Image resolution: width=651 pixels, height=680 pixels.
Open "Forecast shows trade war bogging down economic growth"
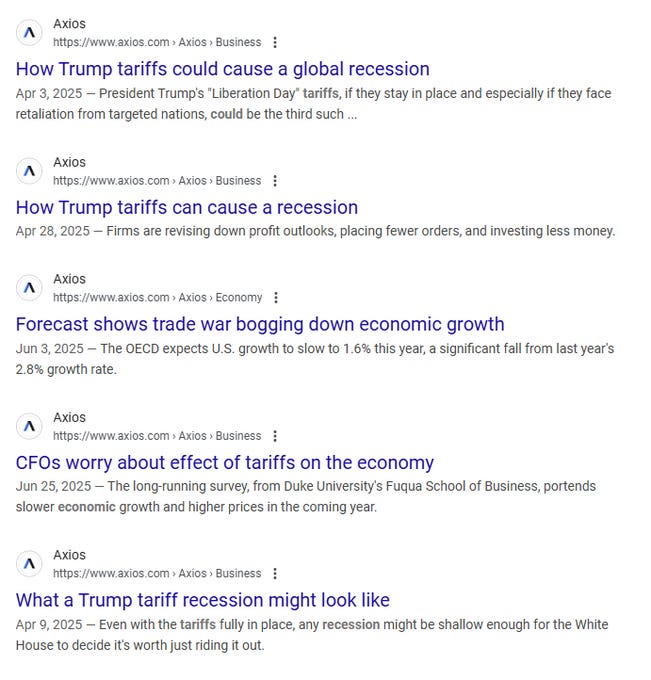pos(260,324)
